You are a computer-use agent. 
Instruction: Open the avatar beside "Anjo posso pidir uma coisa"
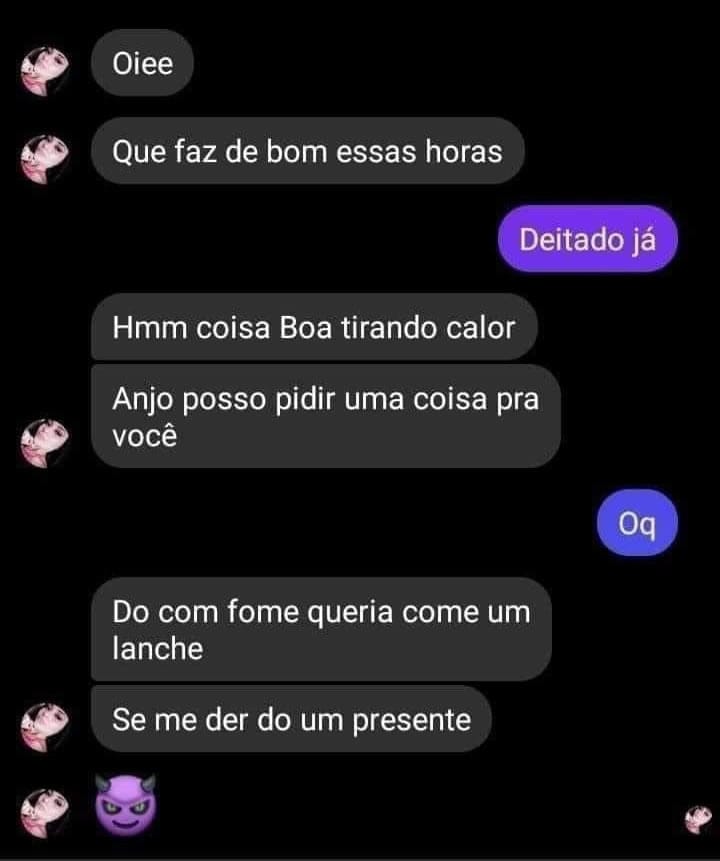tap(44, 439)
